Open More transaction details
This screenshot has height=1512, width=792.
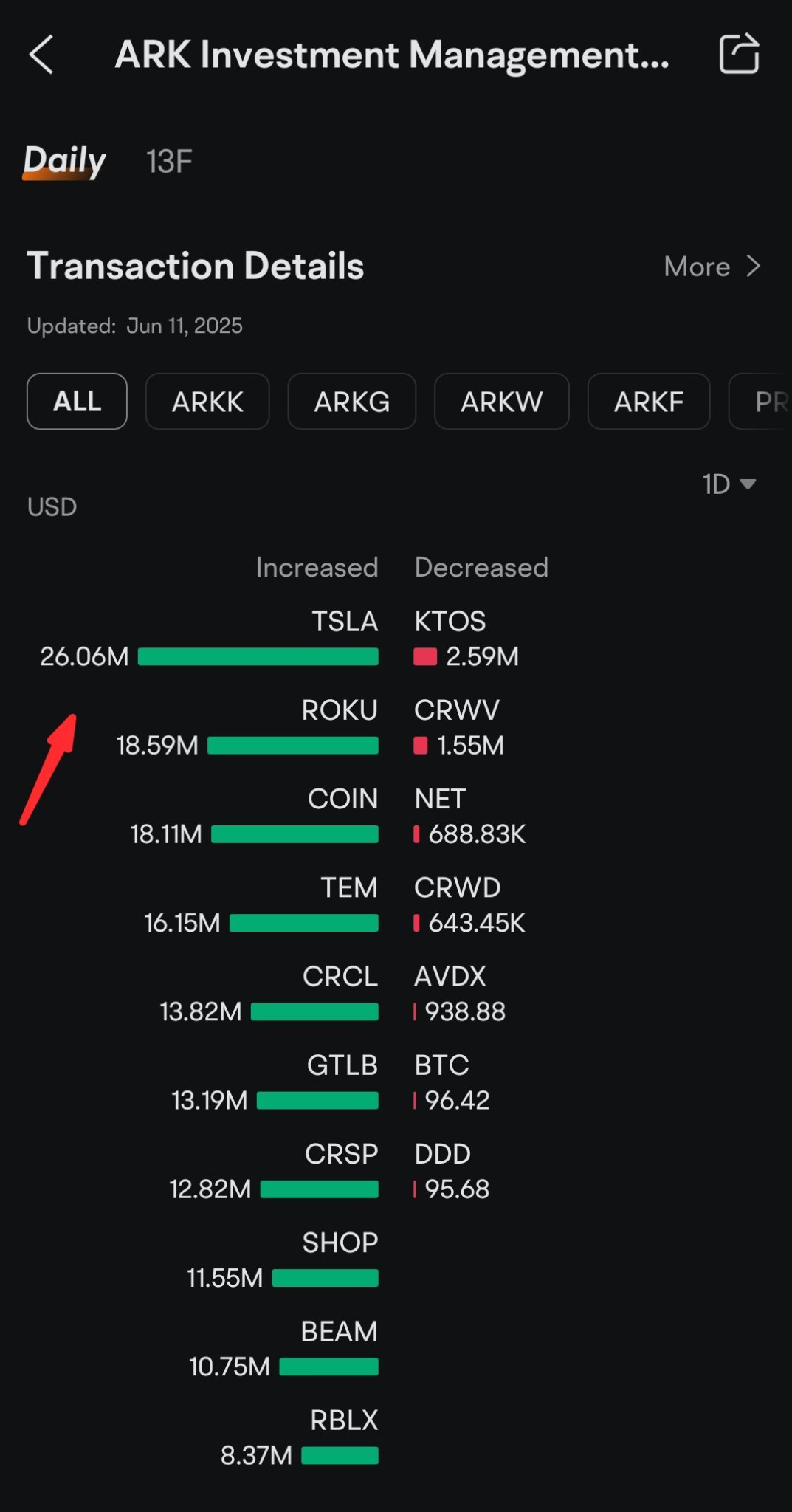pos(712,267)
